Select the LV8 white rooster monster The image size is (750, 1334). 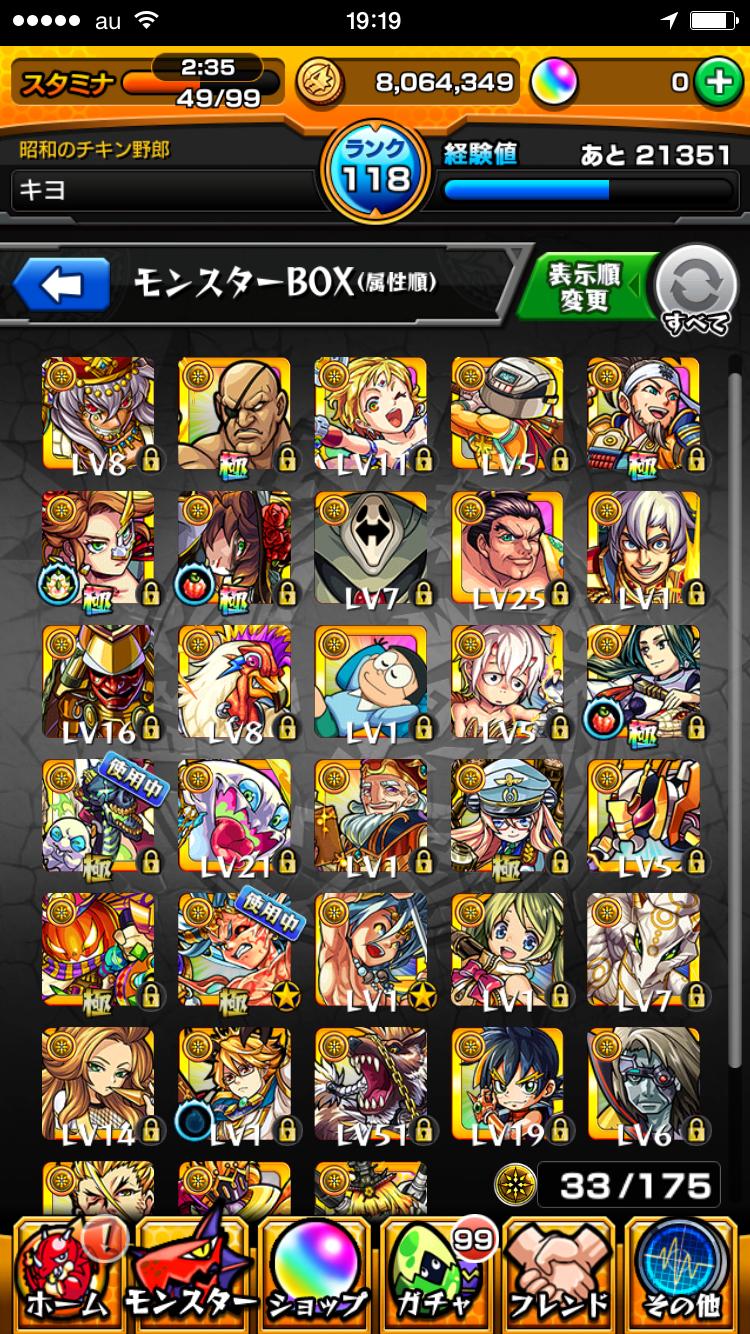235,682
